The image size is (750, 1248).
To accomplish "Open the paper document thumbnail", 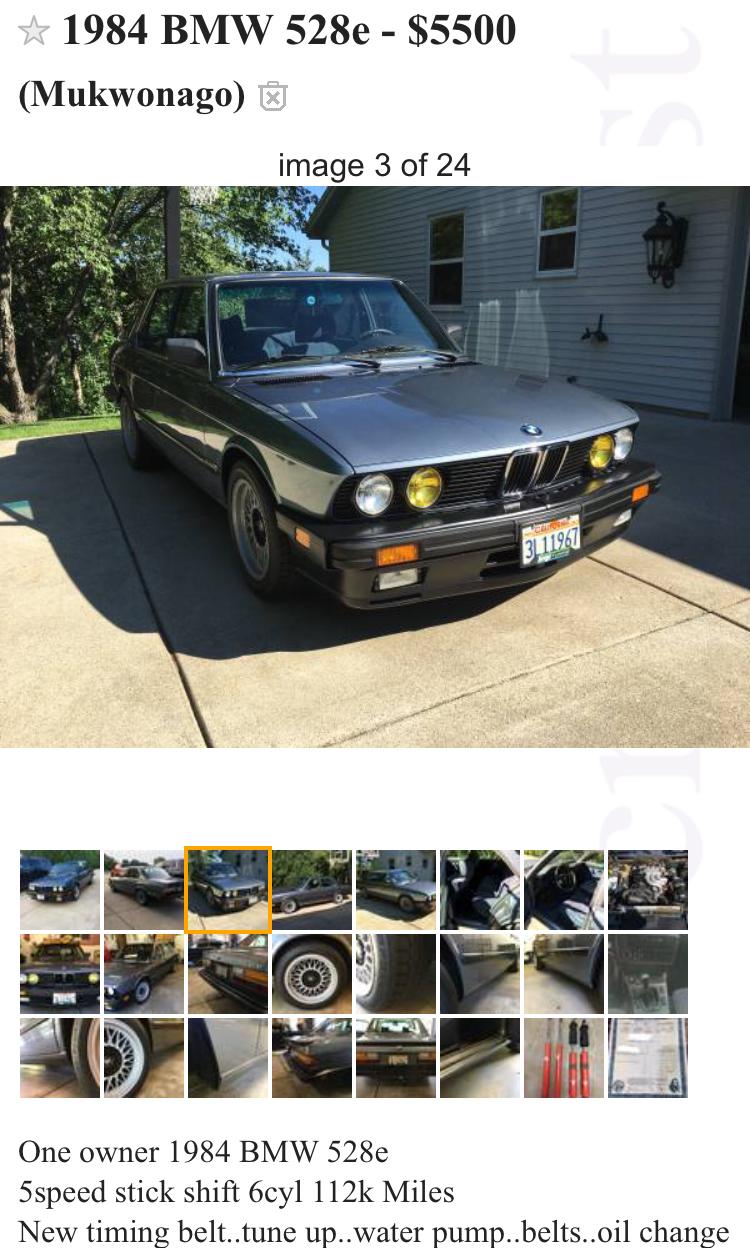I will [x=648, y=1058].
